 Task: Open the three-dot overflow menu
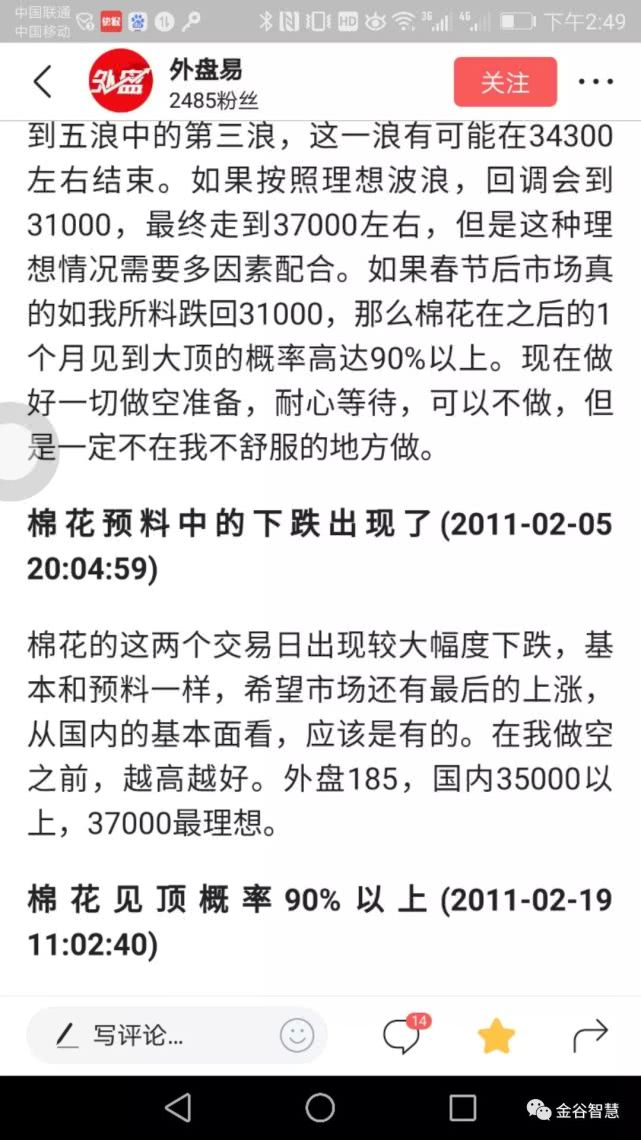[x=596, y=81]
